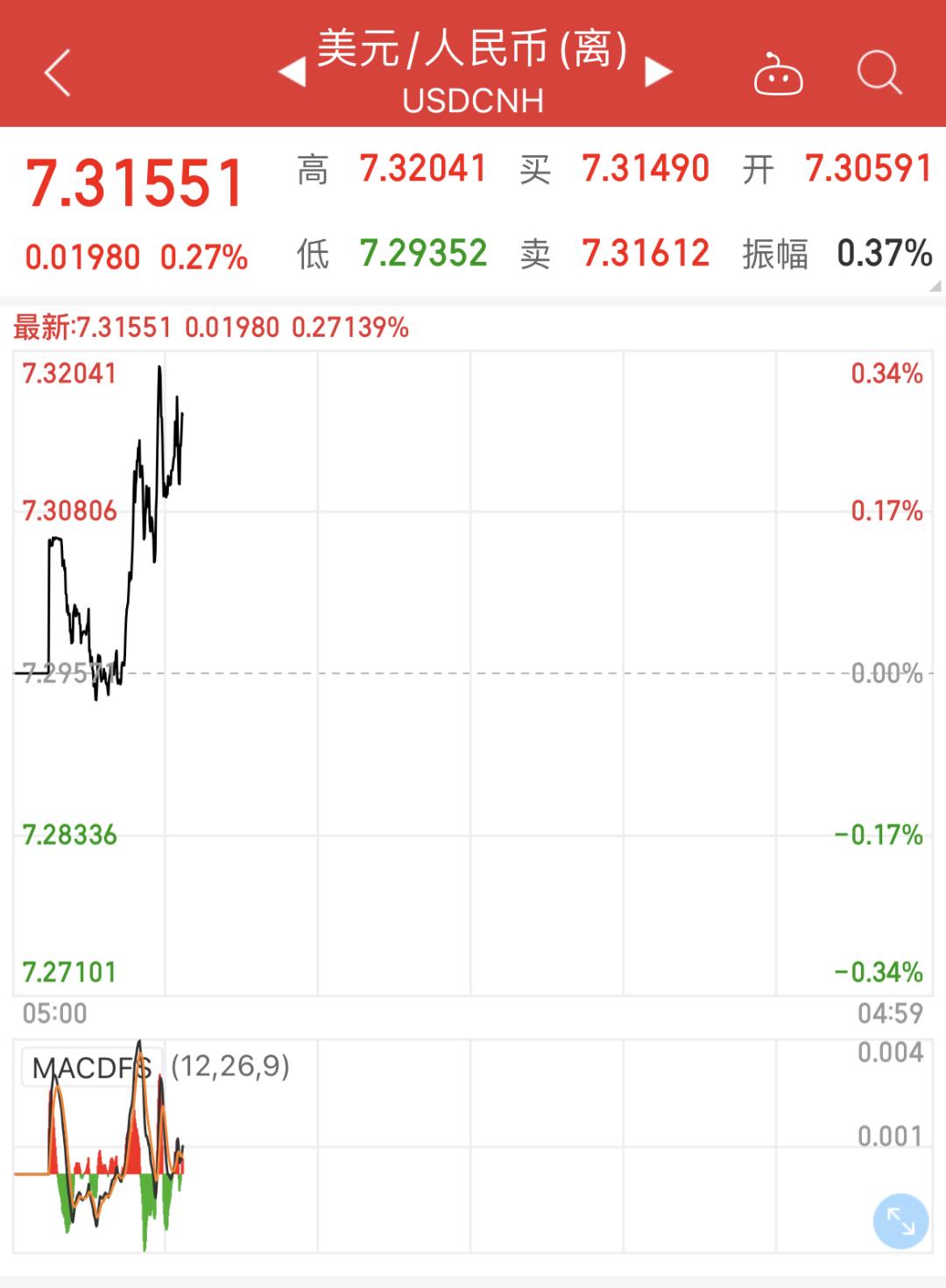Open search from the header
This screenshot has height=1288, width=946.
tap(879, 72)
